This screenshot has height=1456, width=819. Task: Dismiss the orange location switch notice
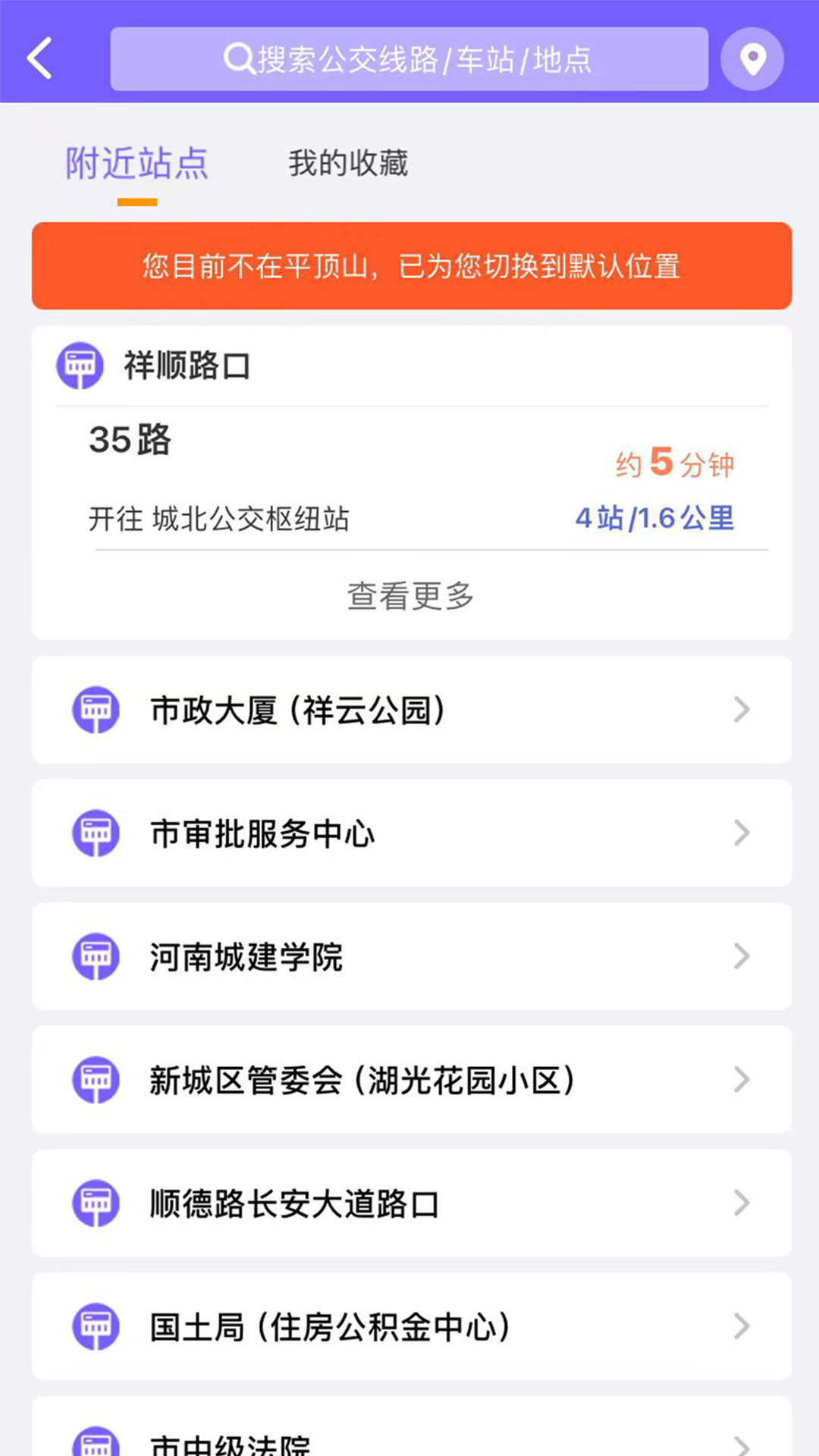(x=410, y=266)
